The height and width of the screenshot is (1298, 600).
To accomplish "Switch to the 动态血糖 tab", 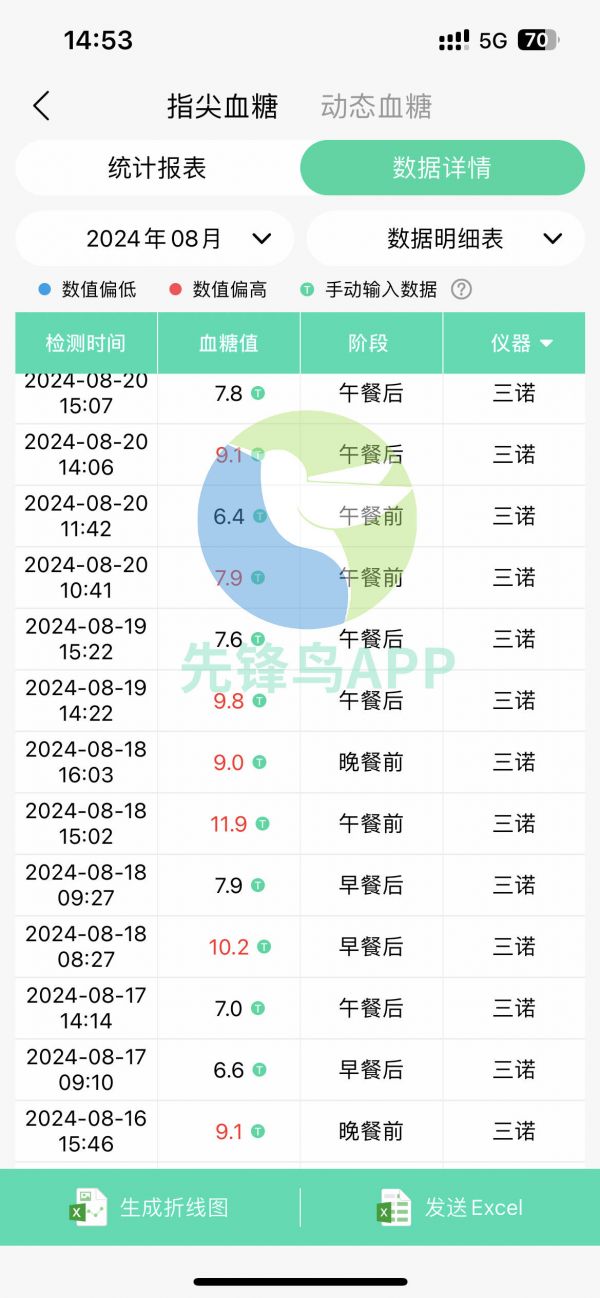I will [x=376, y=106].
